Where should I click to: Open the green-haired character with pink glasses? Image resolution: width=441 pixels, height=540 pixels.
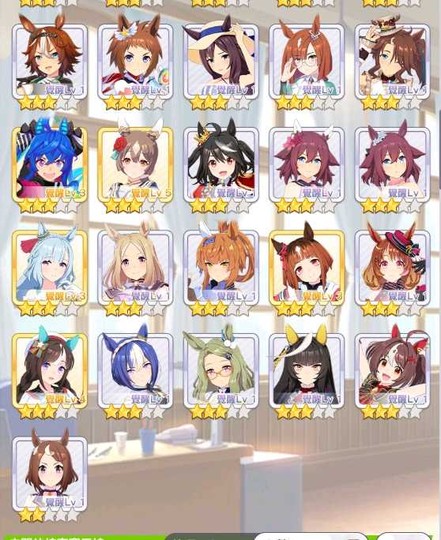click(x=221, y=371)
